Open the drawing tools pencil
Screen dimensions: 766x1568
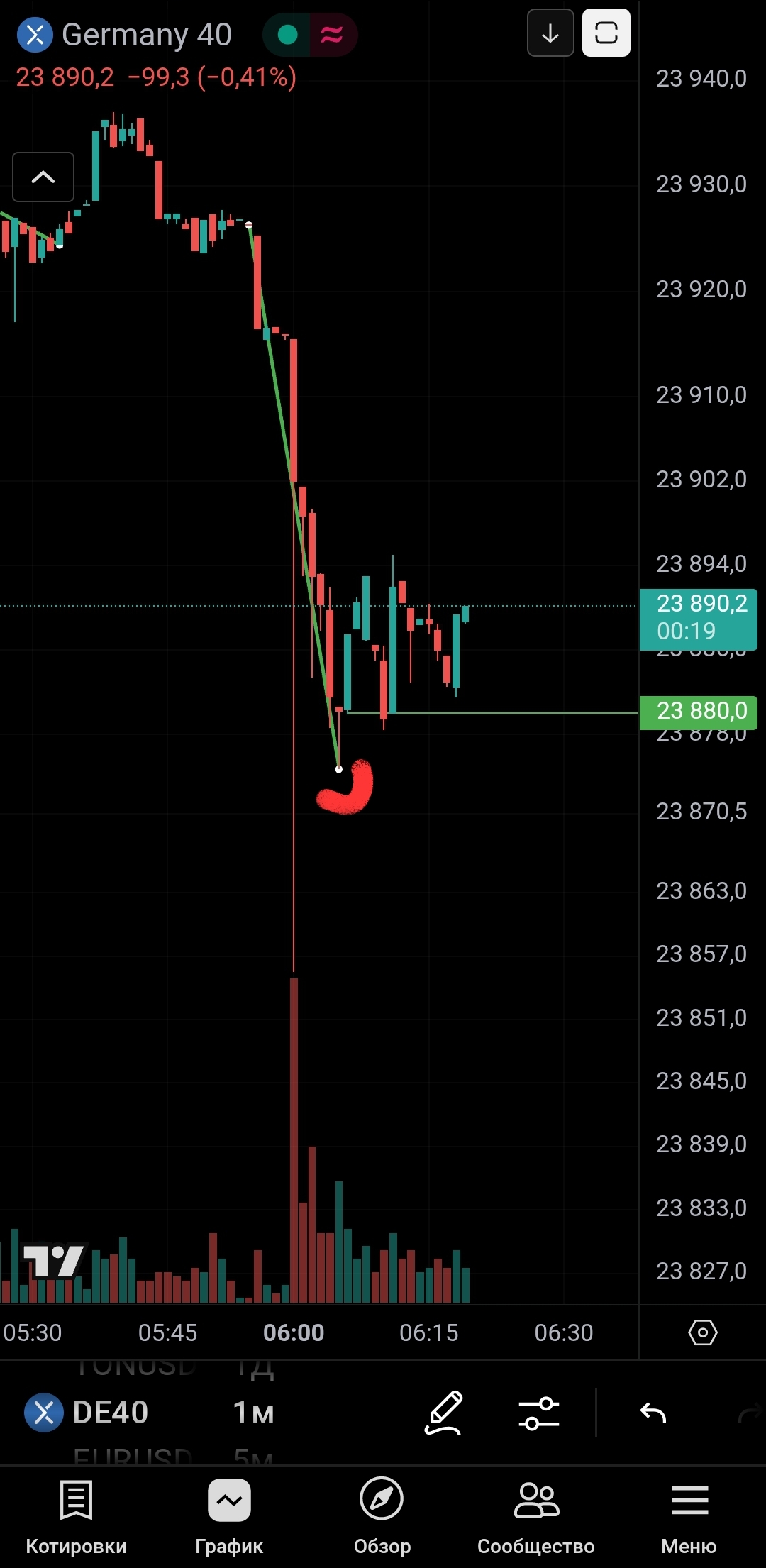coord(444,1413)
